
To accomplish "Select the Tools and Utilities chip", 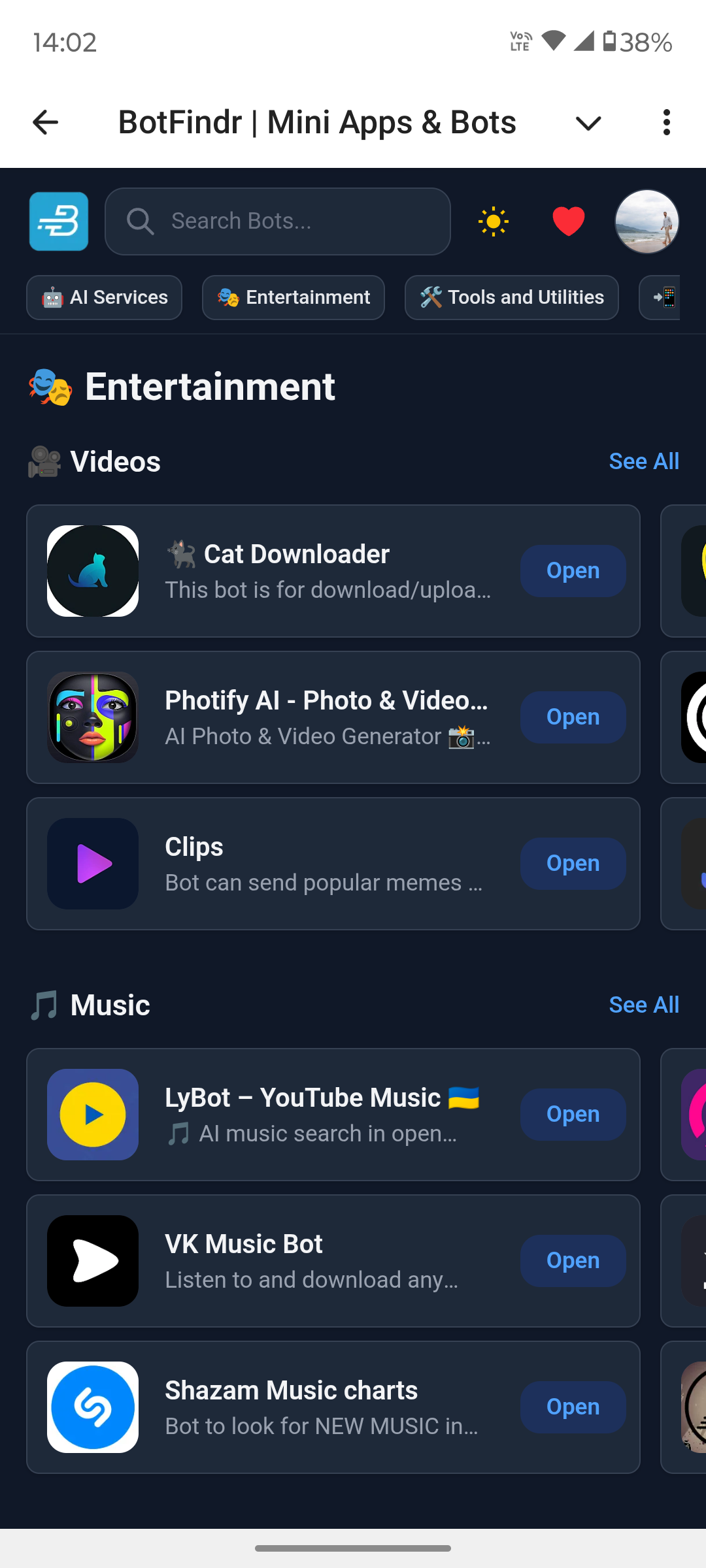I will tap(511, 298).
